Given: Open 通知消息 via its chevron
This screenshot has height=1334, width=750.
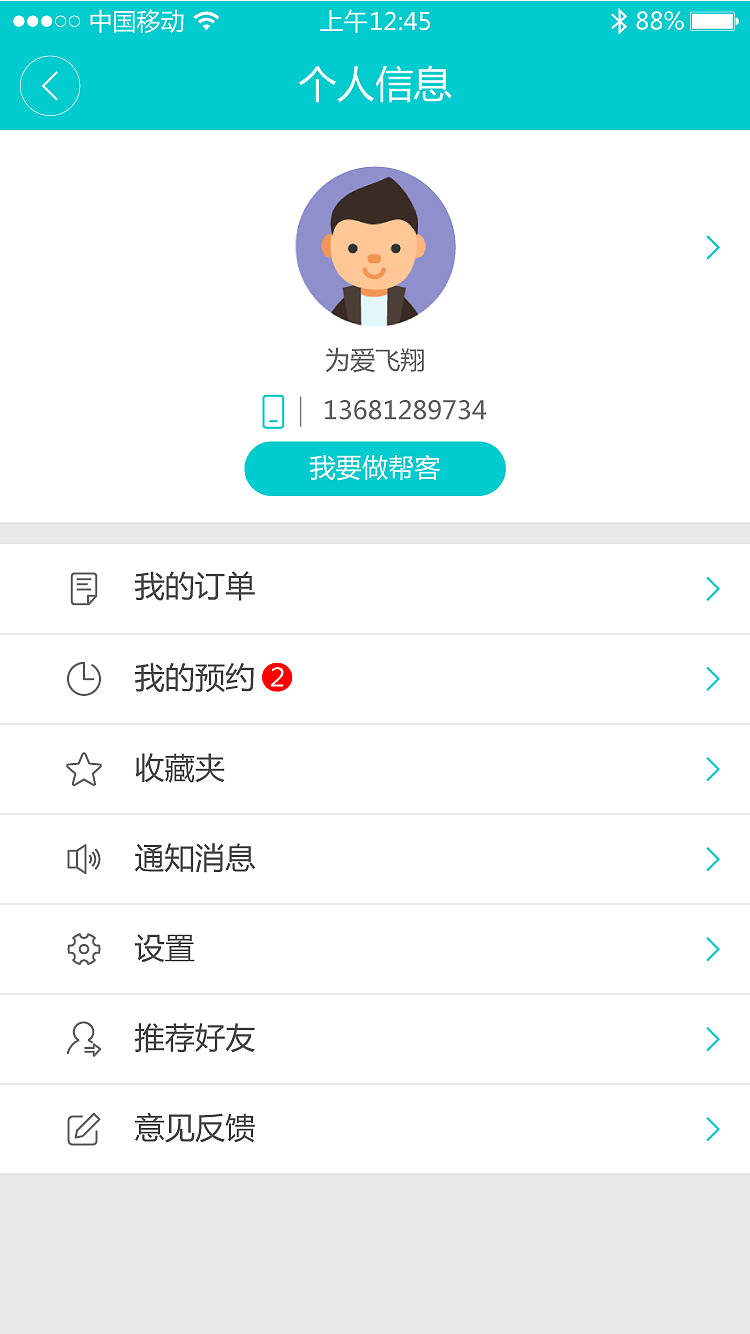Looking at the screenshot, I should pyautogui.click(x=713, y=859).
